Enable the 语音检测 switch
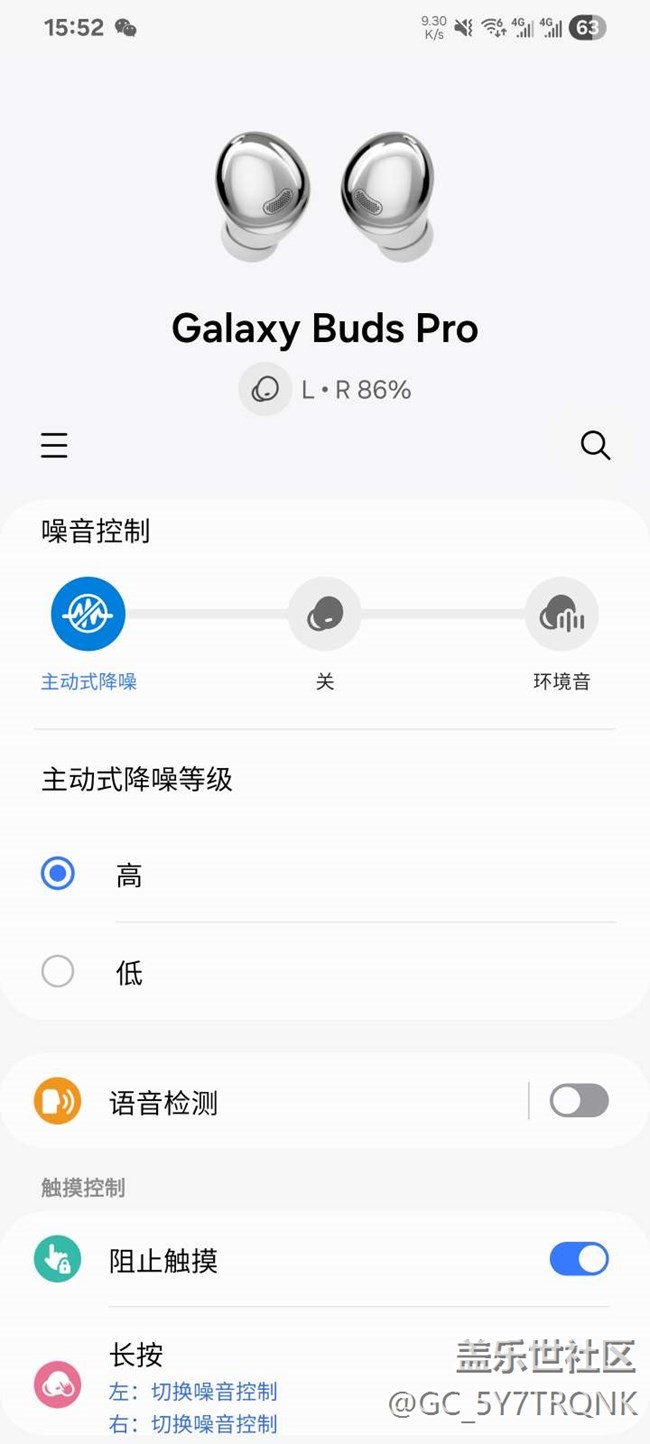The height and width of the screenshot is (1444, 650). tap(579, 1101)
